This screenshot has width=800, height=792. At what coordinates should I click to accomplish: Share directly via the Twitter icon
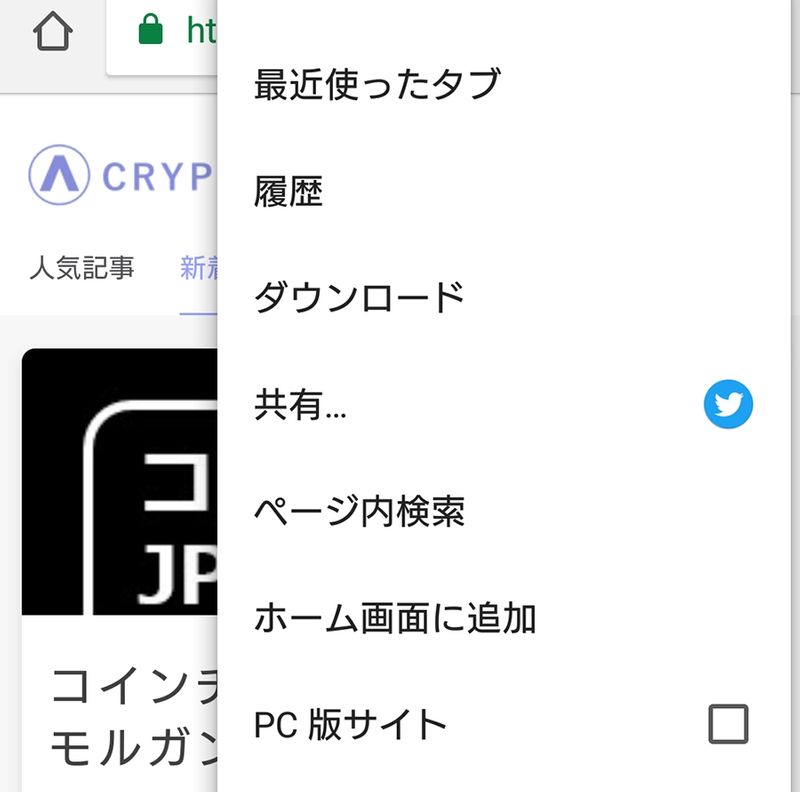pos(727,405)
